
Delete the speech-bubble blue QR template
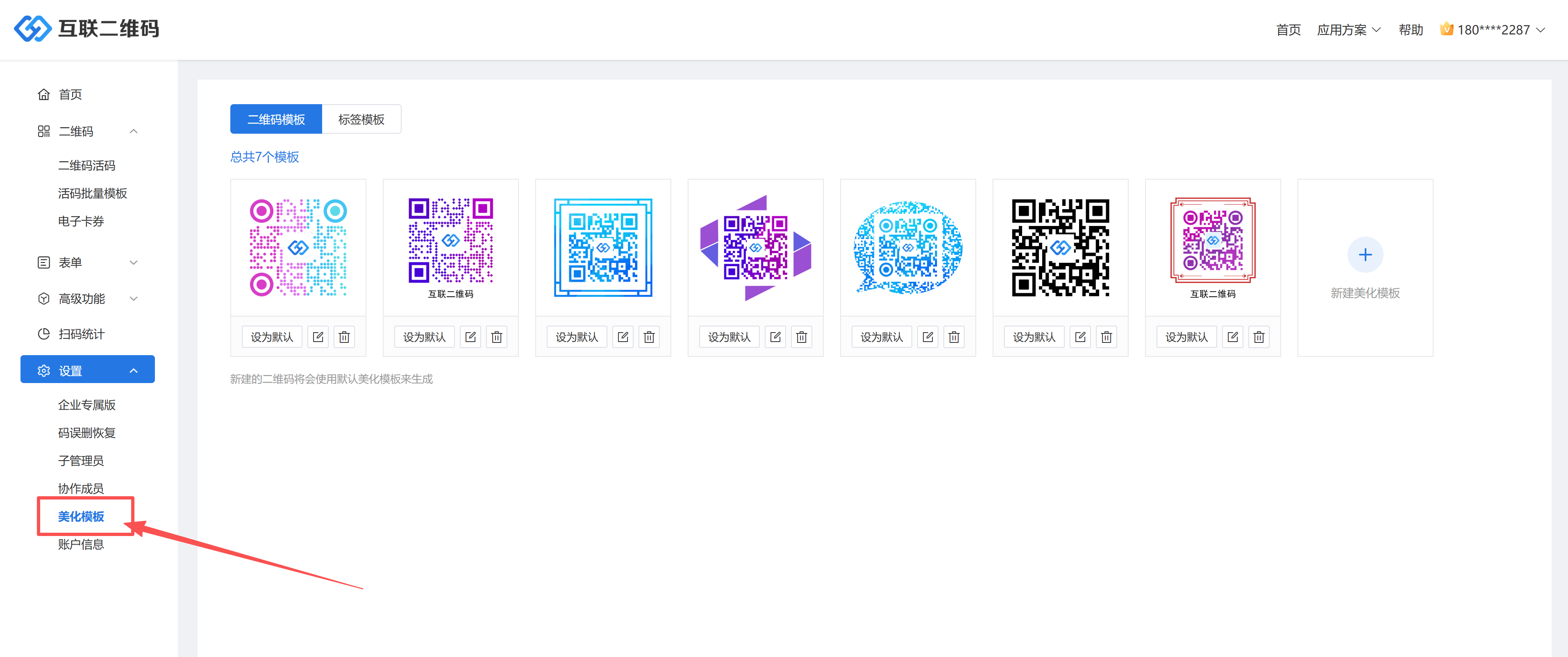954,337
